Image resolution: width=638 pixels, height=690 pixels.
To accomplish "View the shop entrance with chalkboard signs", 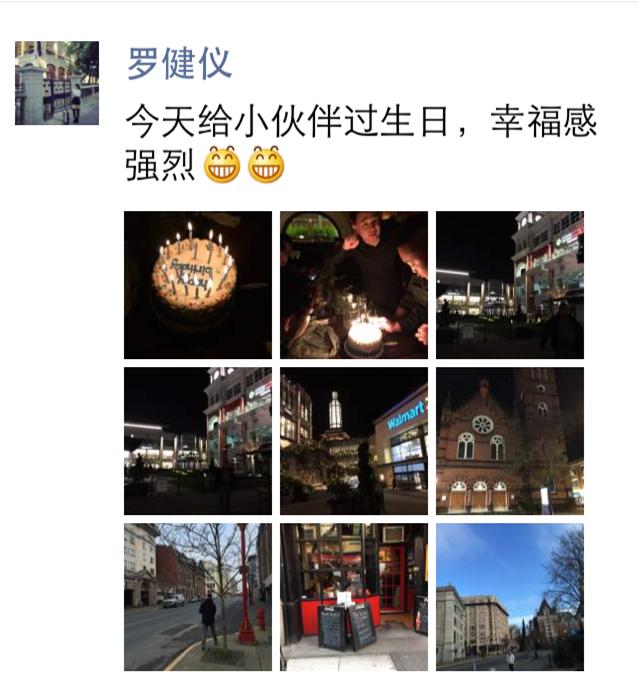I will point(353,597).
